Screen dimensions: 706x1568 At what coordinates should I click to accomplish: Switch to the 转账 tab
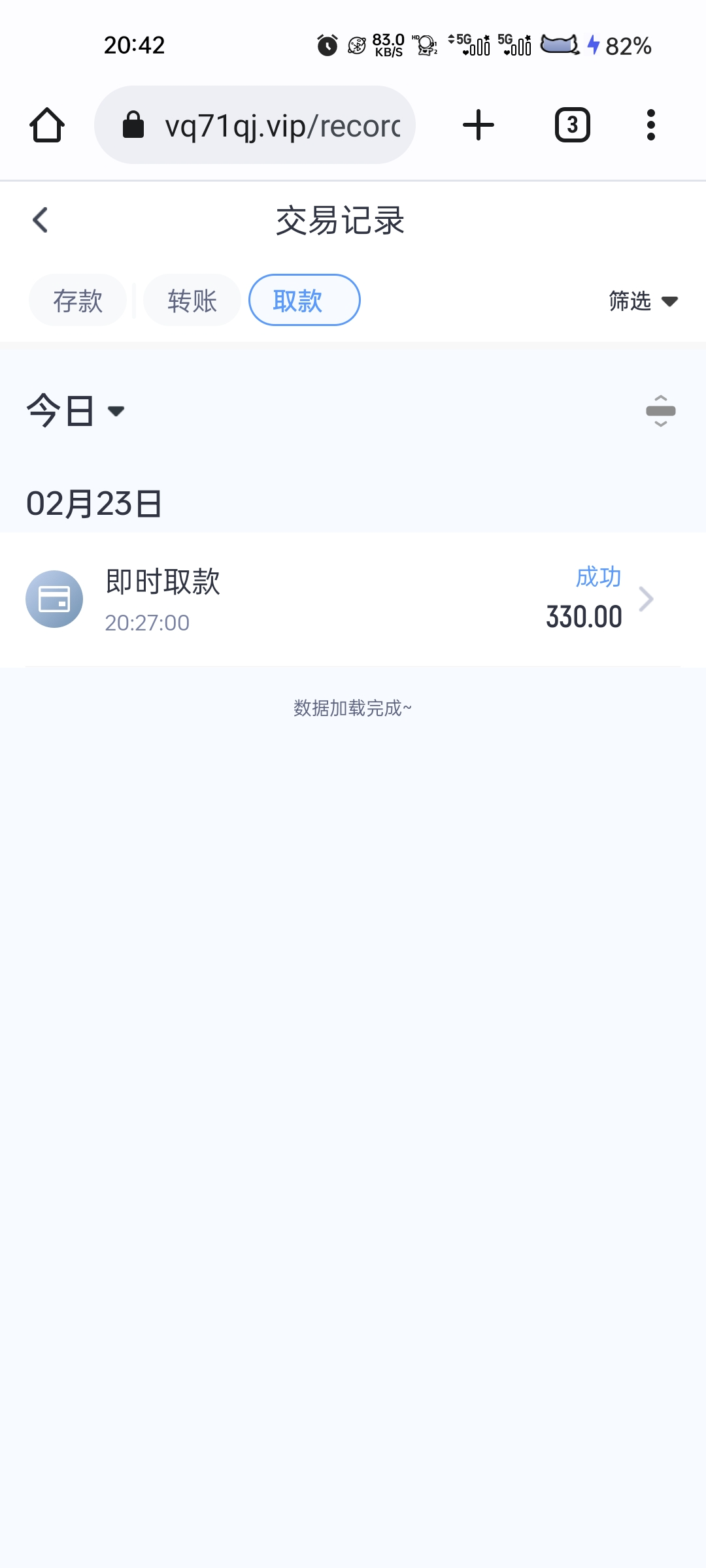coord(192,301)
